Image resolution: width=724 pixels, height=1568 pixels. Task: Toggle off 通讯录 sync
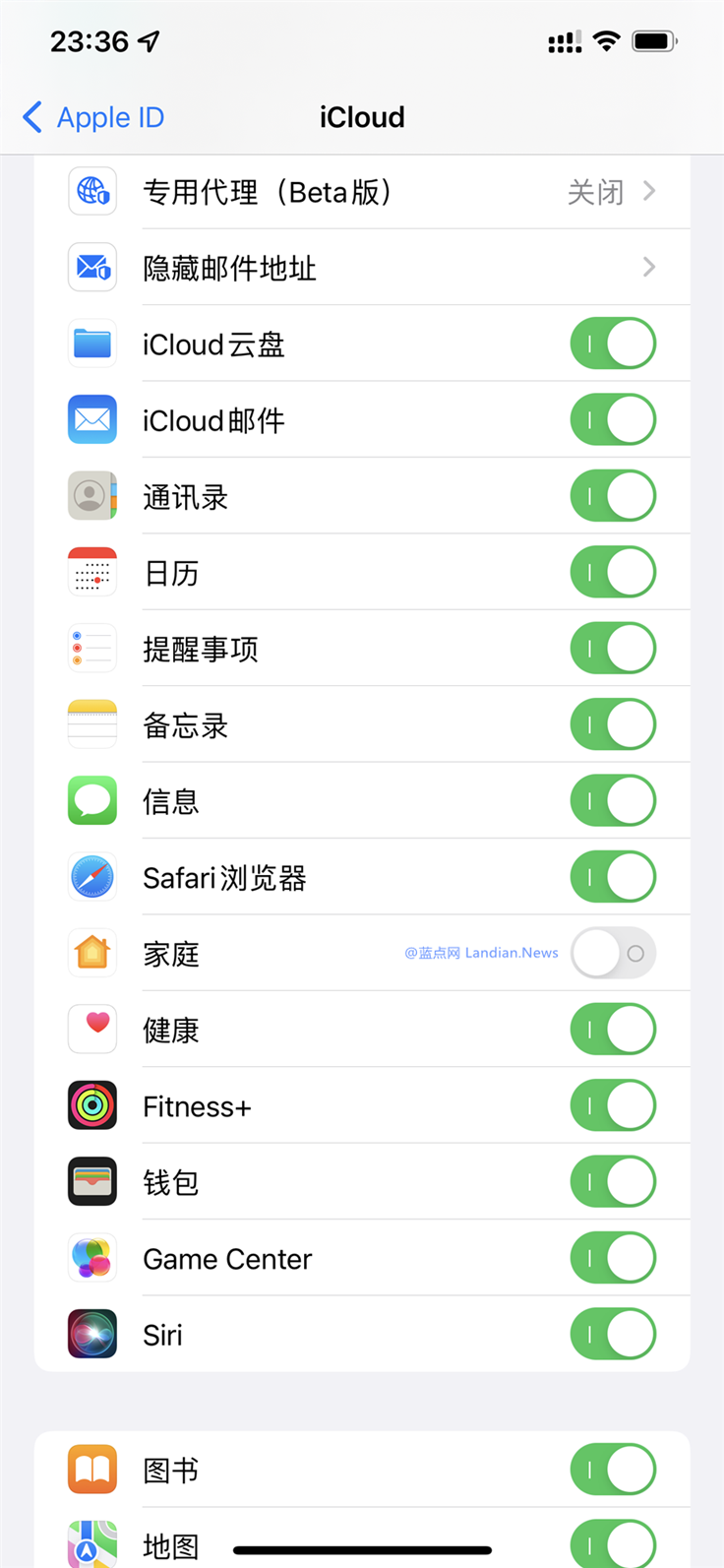point(612,496)
